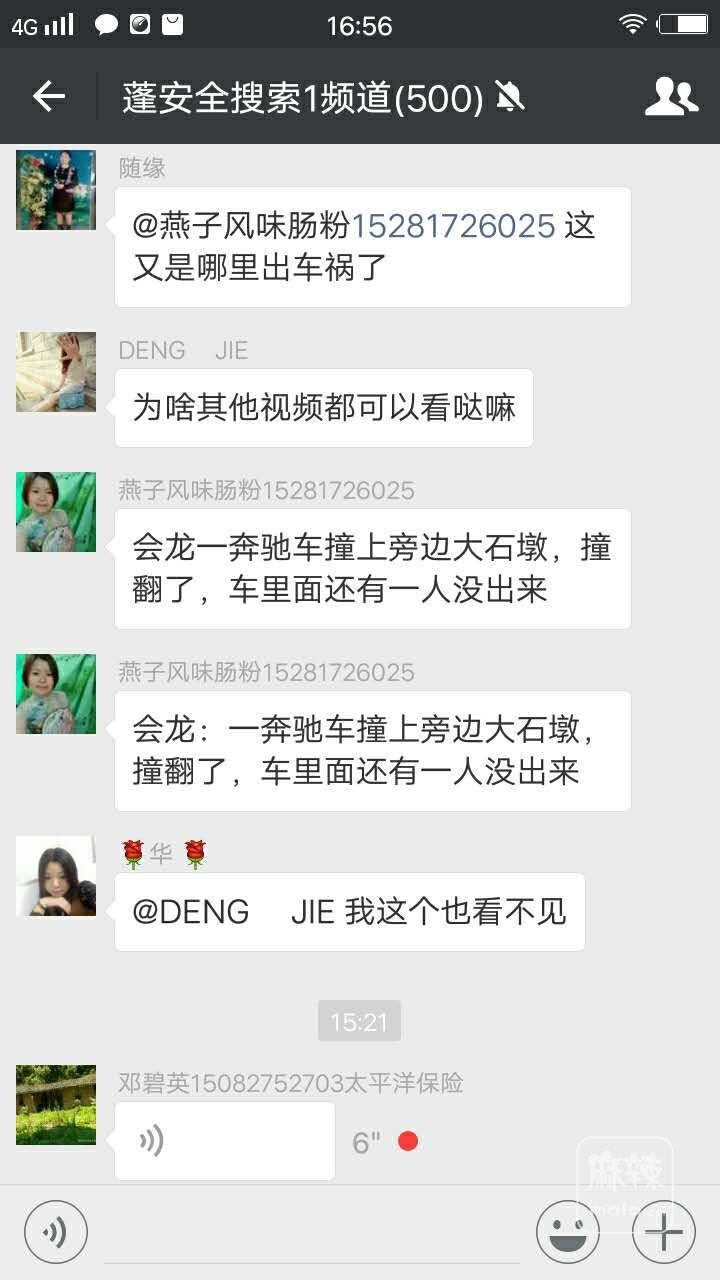
Task: Open the group members info icon
Action: [670, 97]
